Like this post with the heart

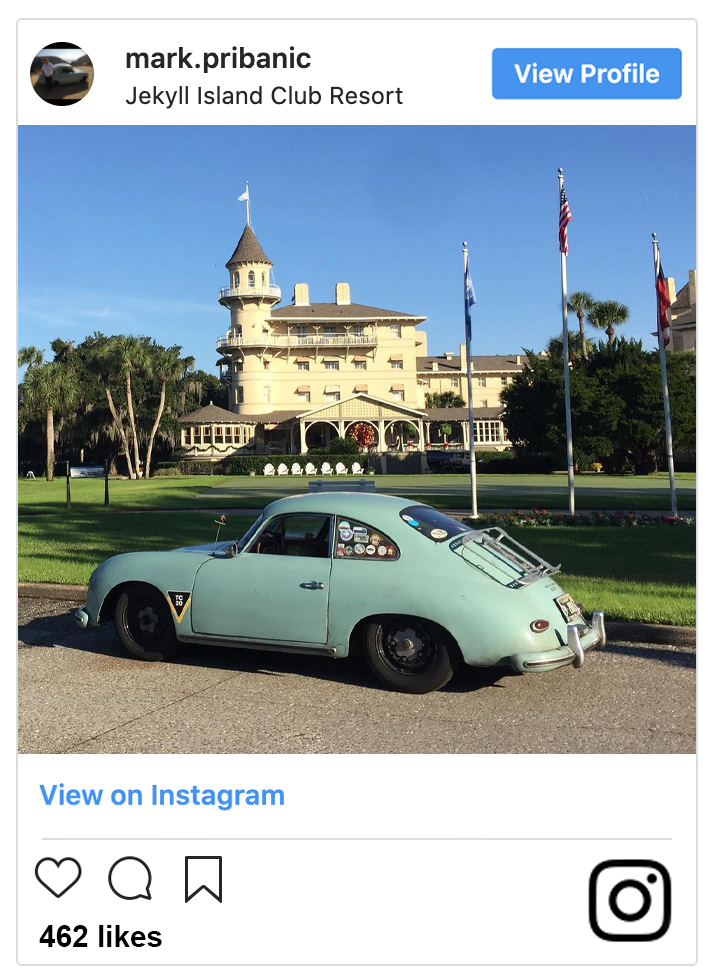58,878
